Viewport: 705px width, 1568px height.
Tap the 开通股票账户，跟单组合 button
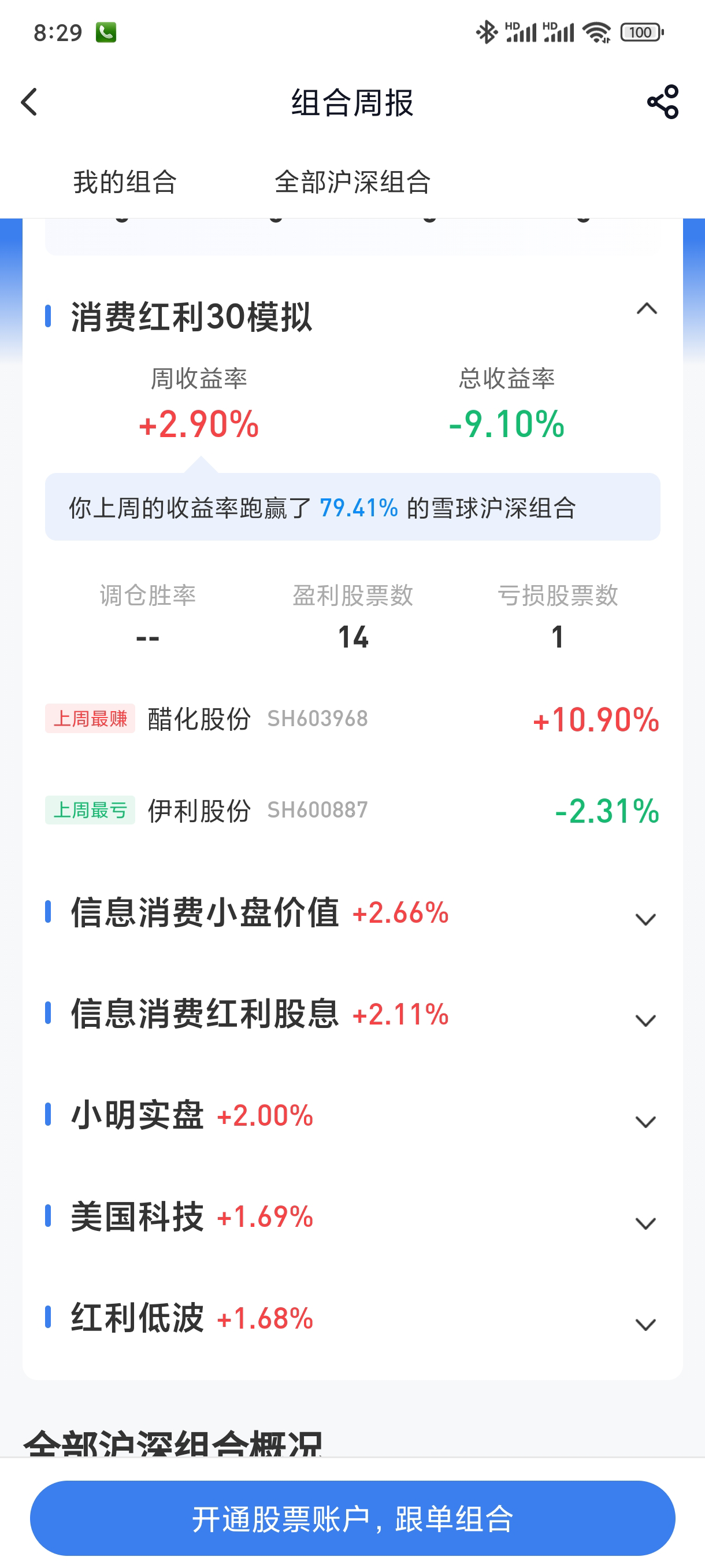[352, 1518]
